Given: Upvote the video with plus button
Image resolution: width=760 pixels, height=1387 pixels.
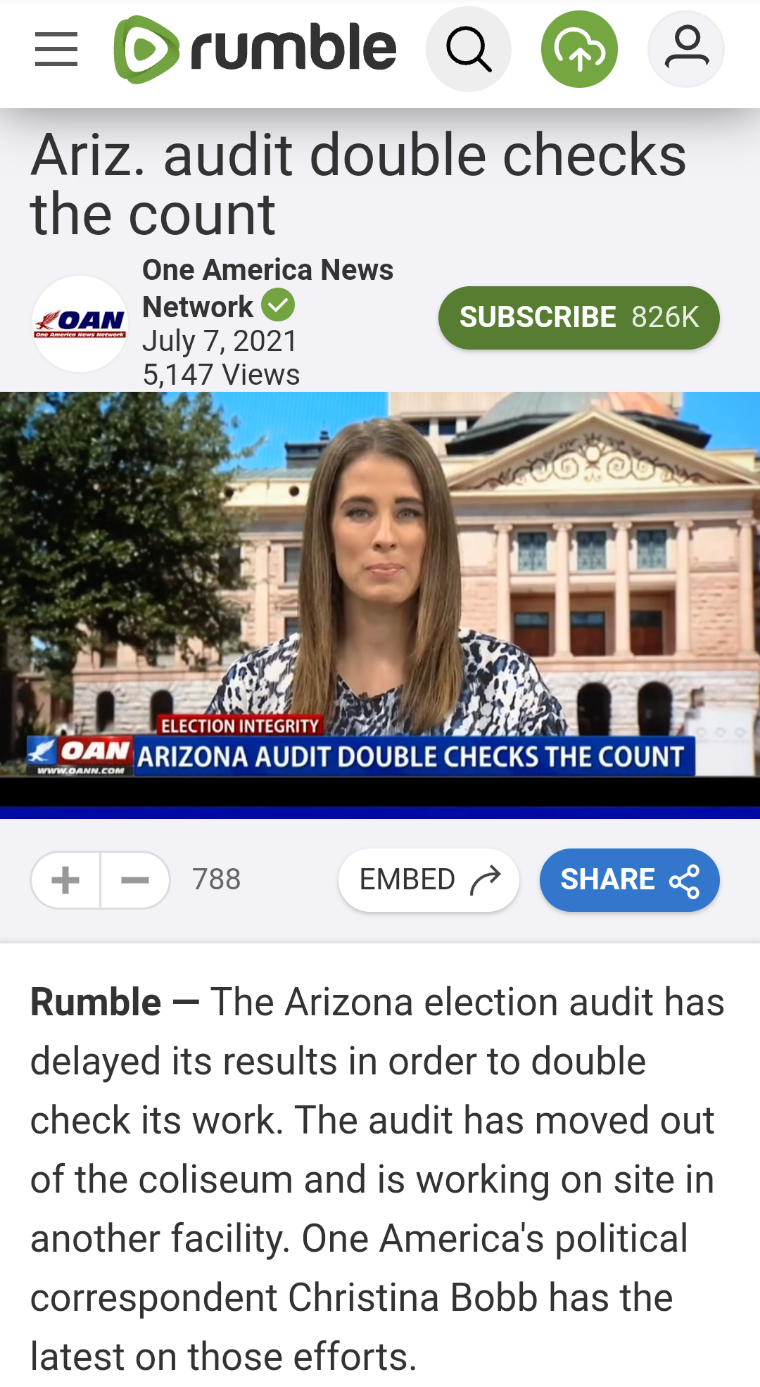Looking at the screenshot, I should pos(66,880).
